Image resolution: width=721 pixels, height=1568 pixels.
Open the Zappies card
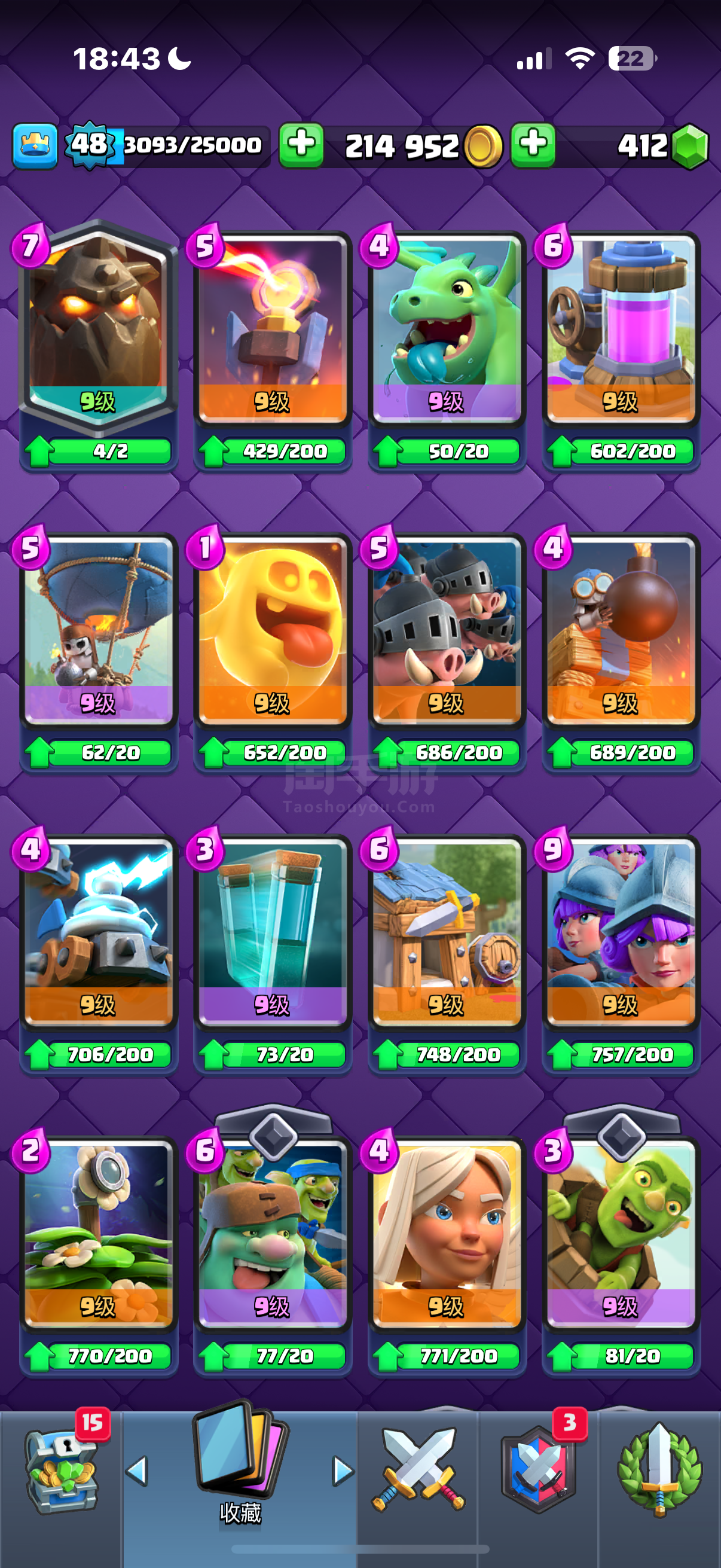pos(98,931)
